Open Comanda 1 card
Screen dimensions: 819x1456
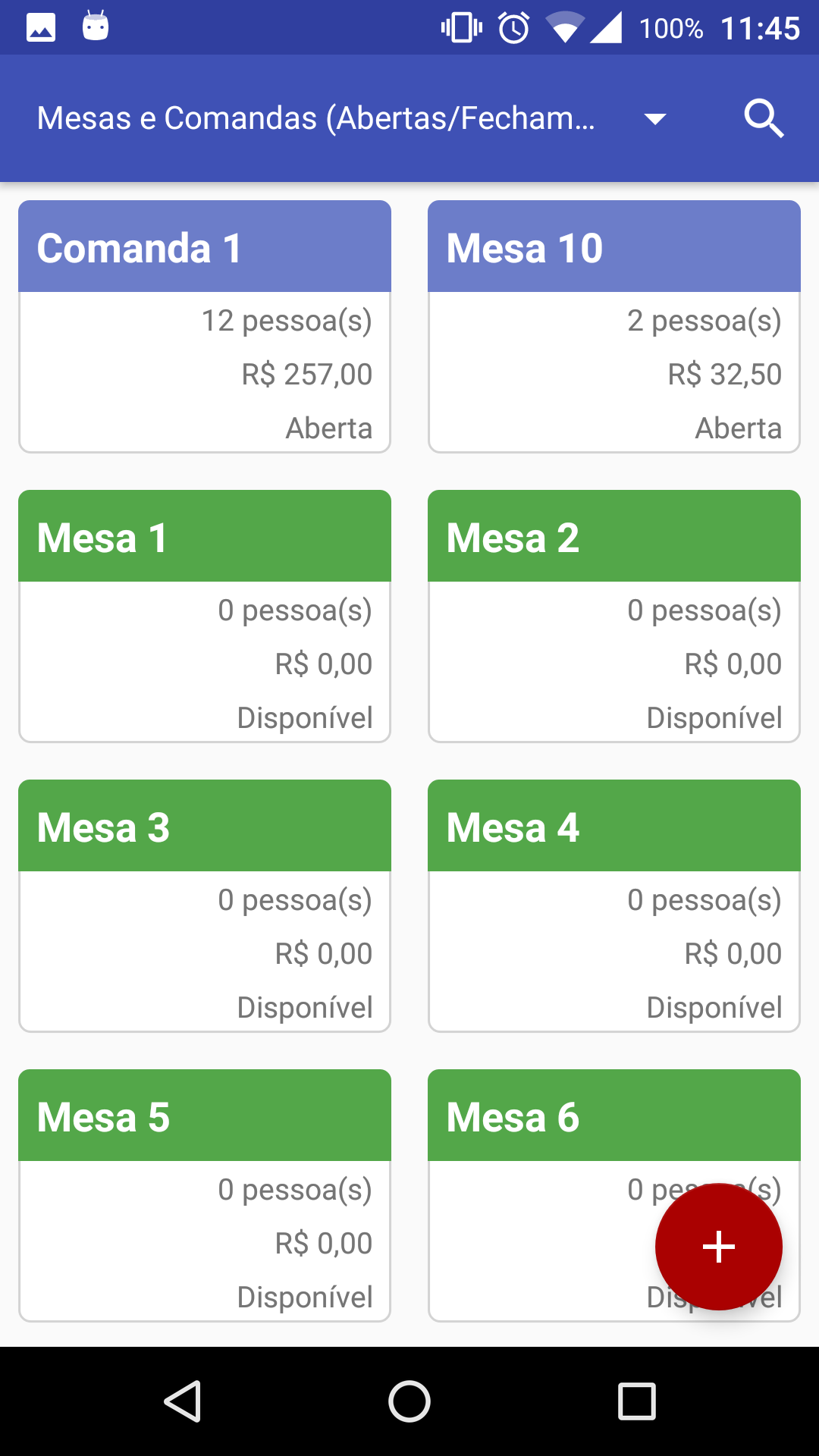(205, 326)
